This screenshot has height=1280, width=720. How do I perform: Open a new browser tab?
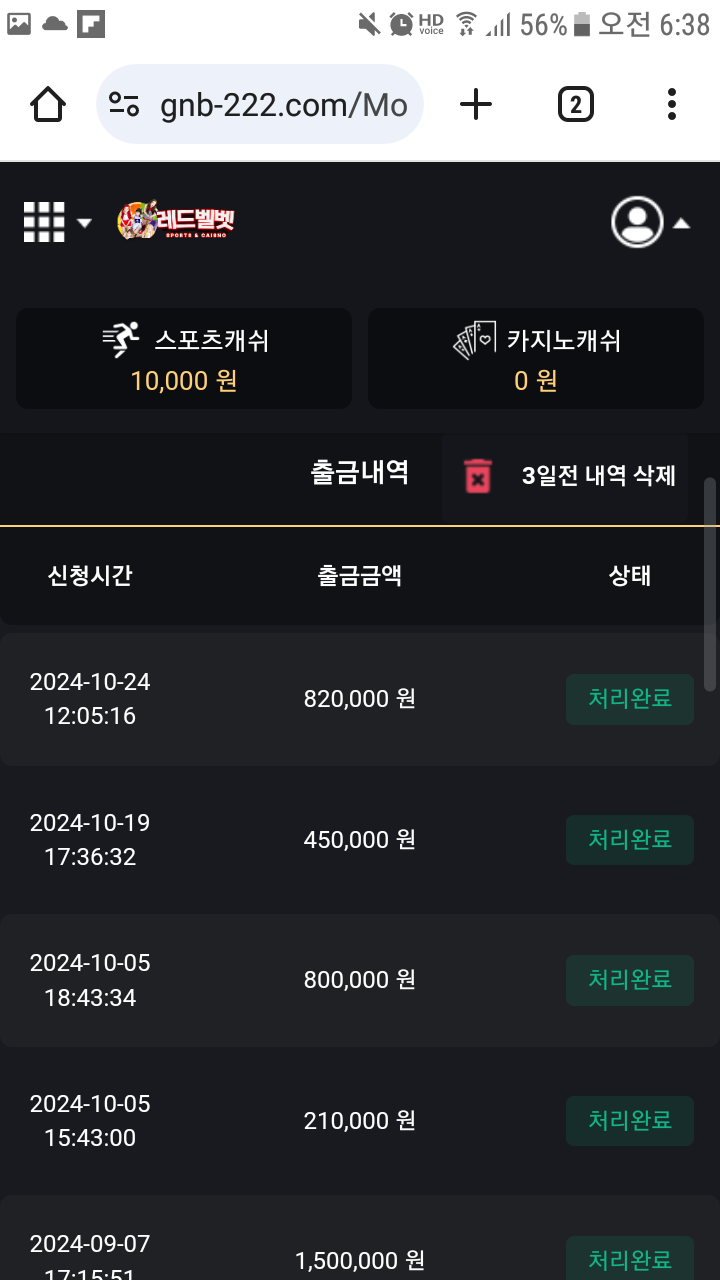pos(476,104)
